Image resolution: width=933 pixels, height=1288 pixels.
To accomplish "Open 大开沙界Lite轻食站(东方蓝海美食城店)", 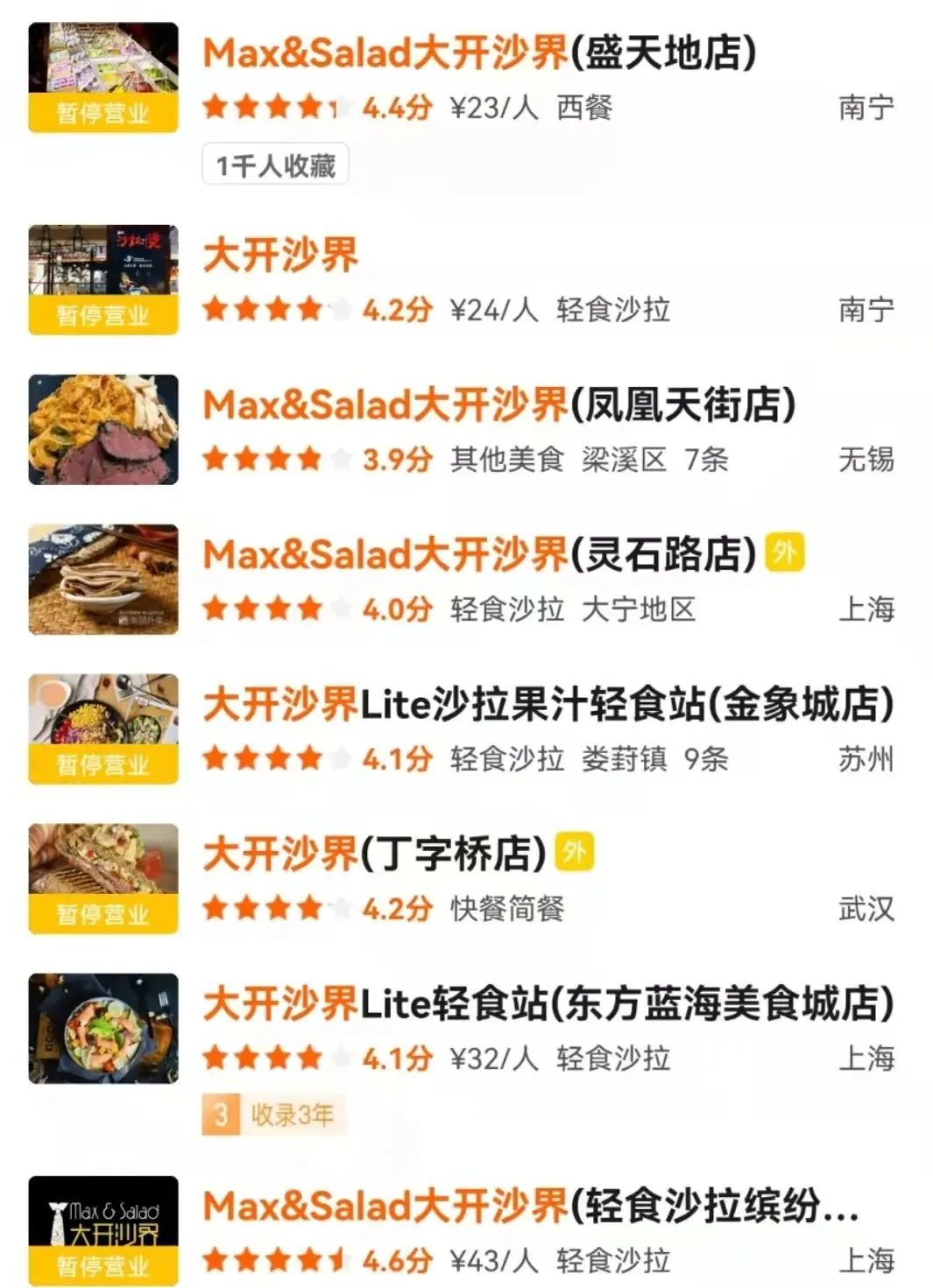I will click(x=548, y=1004).
